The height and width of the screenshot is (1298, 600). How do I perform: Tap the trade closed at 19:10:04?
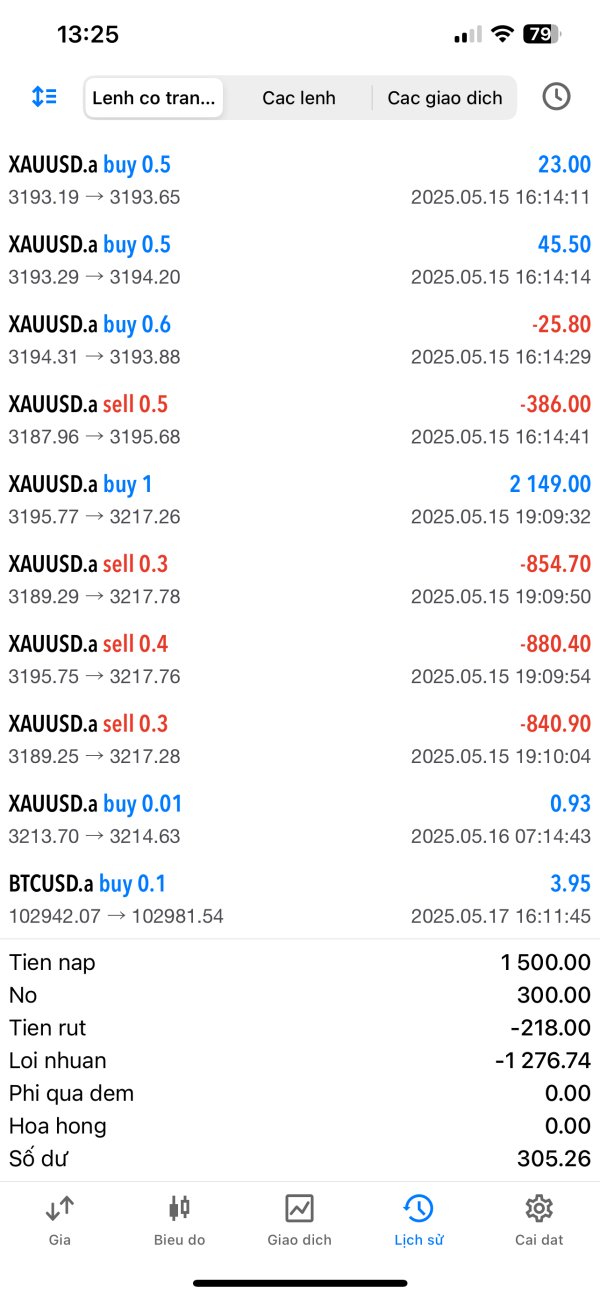pos(300,739)
